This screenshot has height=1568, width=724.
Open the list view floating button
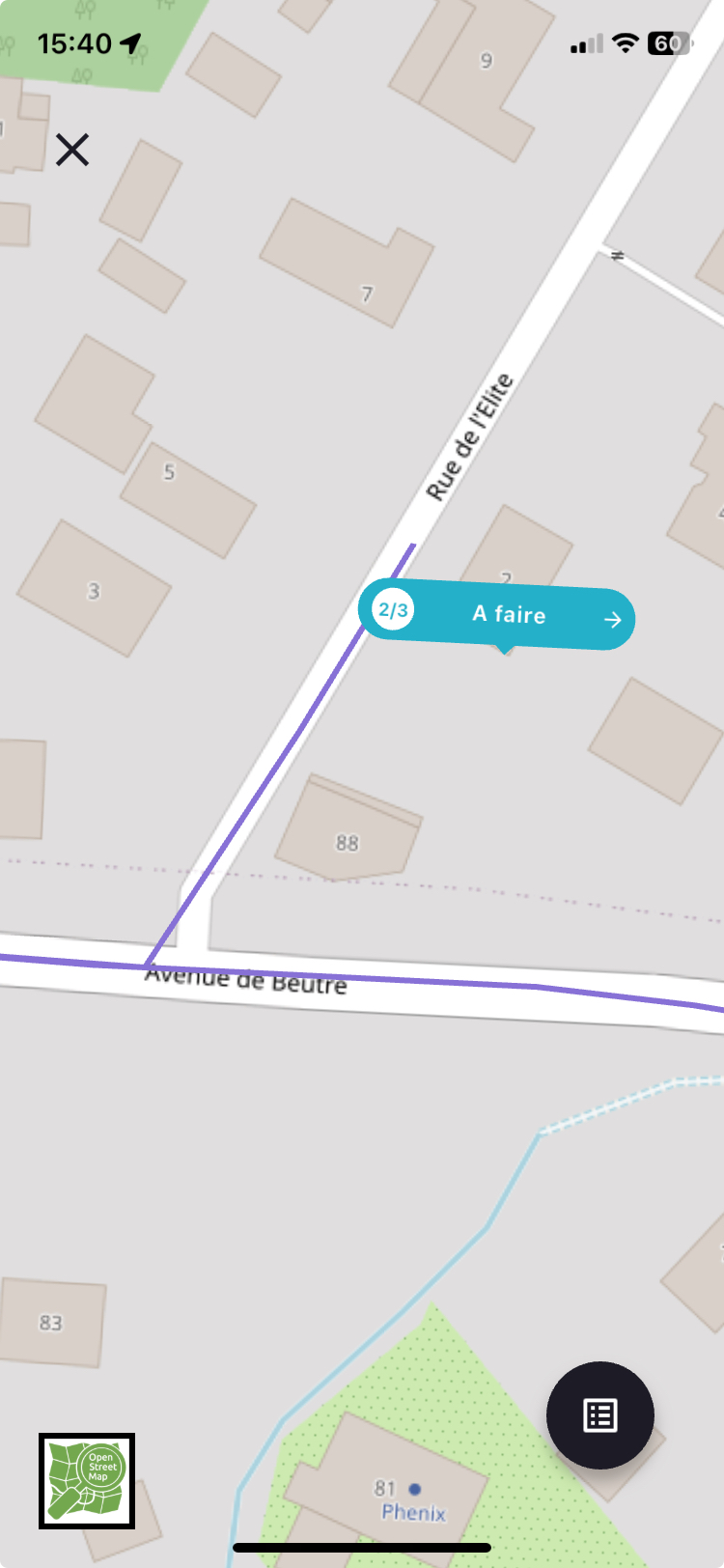coord(600,1415)
